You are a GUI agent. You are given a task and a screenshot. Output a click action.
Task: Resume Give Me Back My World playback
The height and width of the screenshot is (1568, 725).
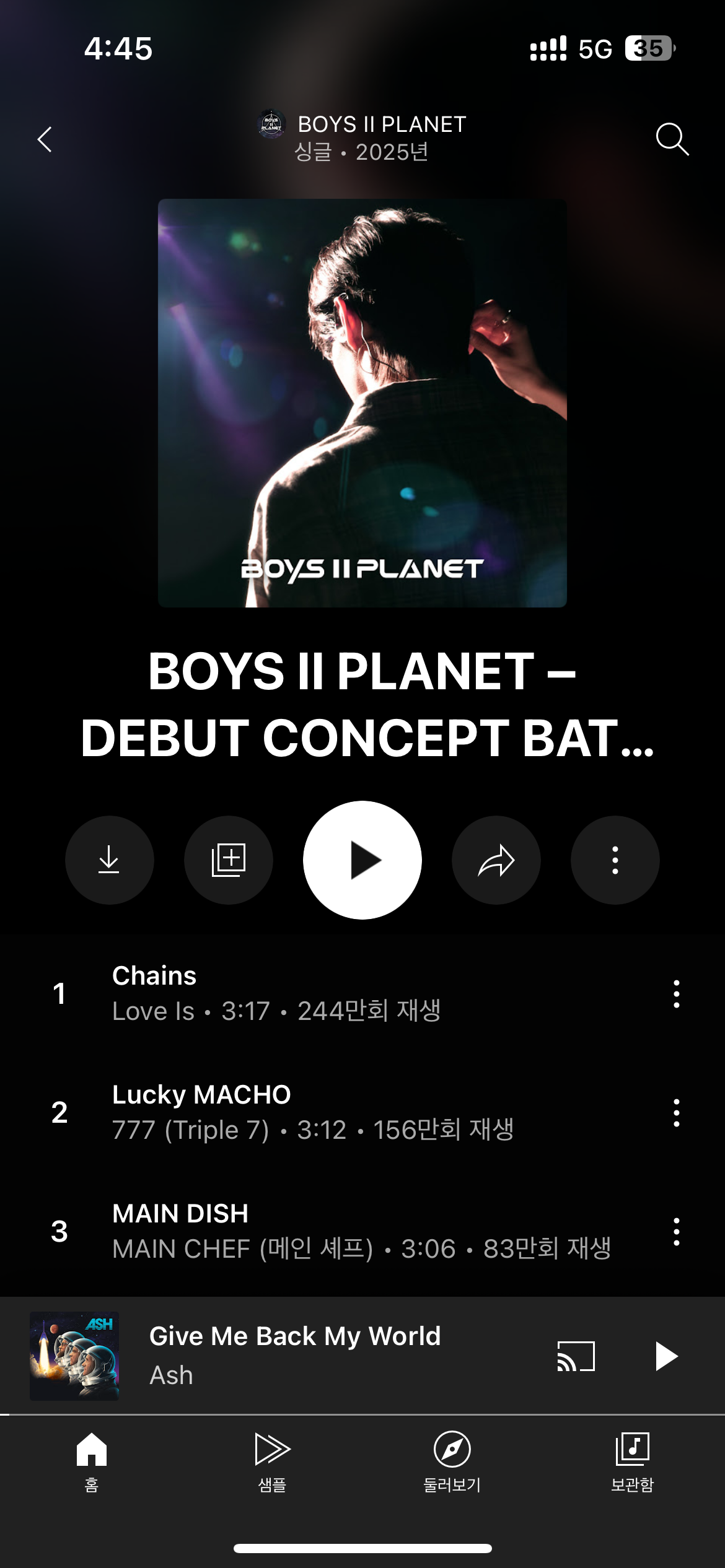point(666,1356)
